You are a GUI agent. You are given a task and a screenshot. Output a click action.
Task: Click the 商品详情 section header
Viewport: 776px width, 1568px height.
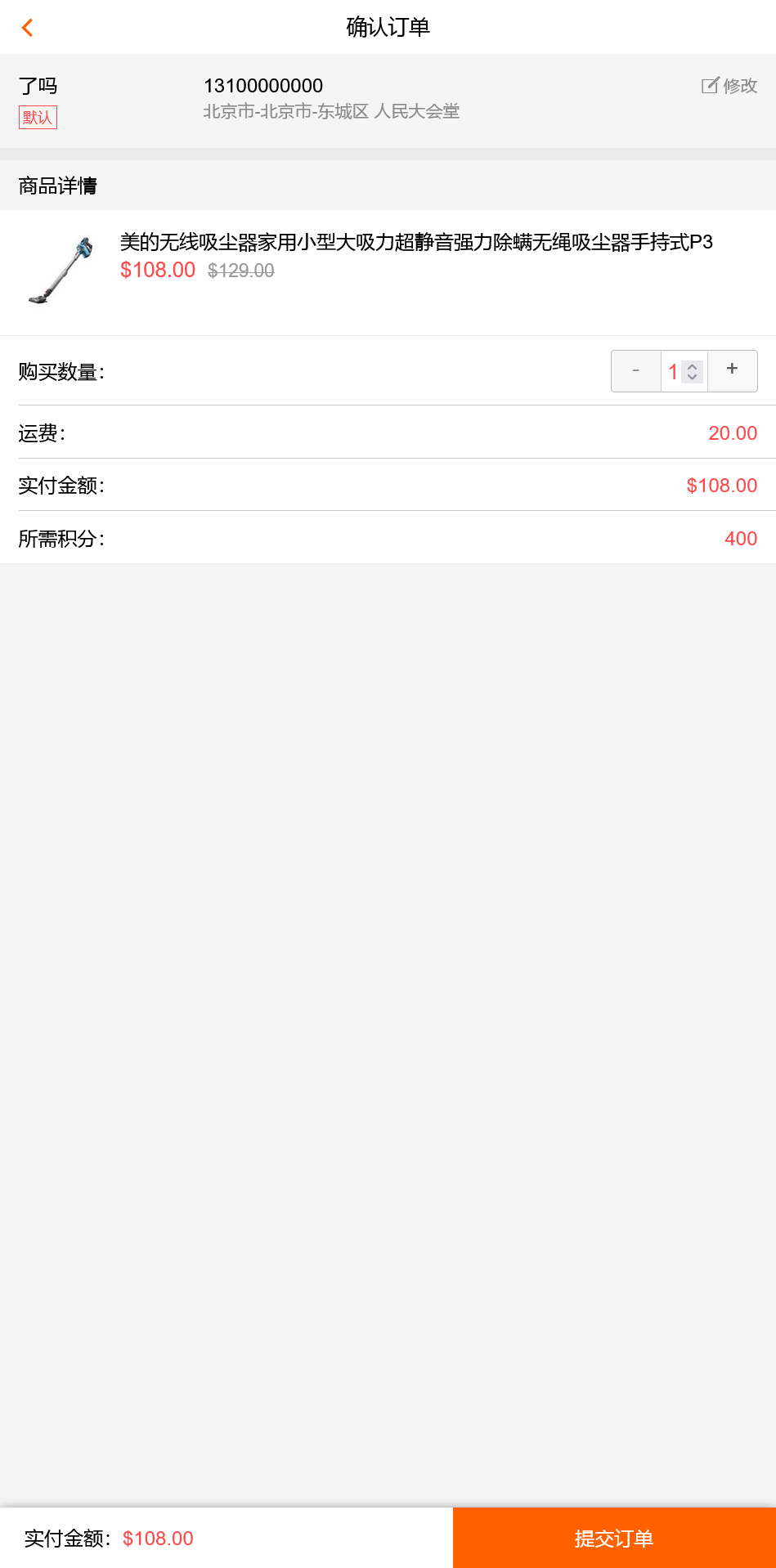click(x=56, y=185)
